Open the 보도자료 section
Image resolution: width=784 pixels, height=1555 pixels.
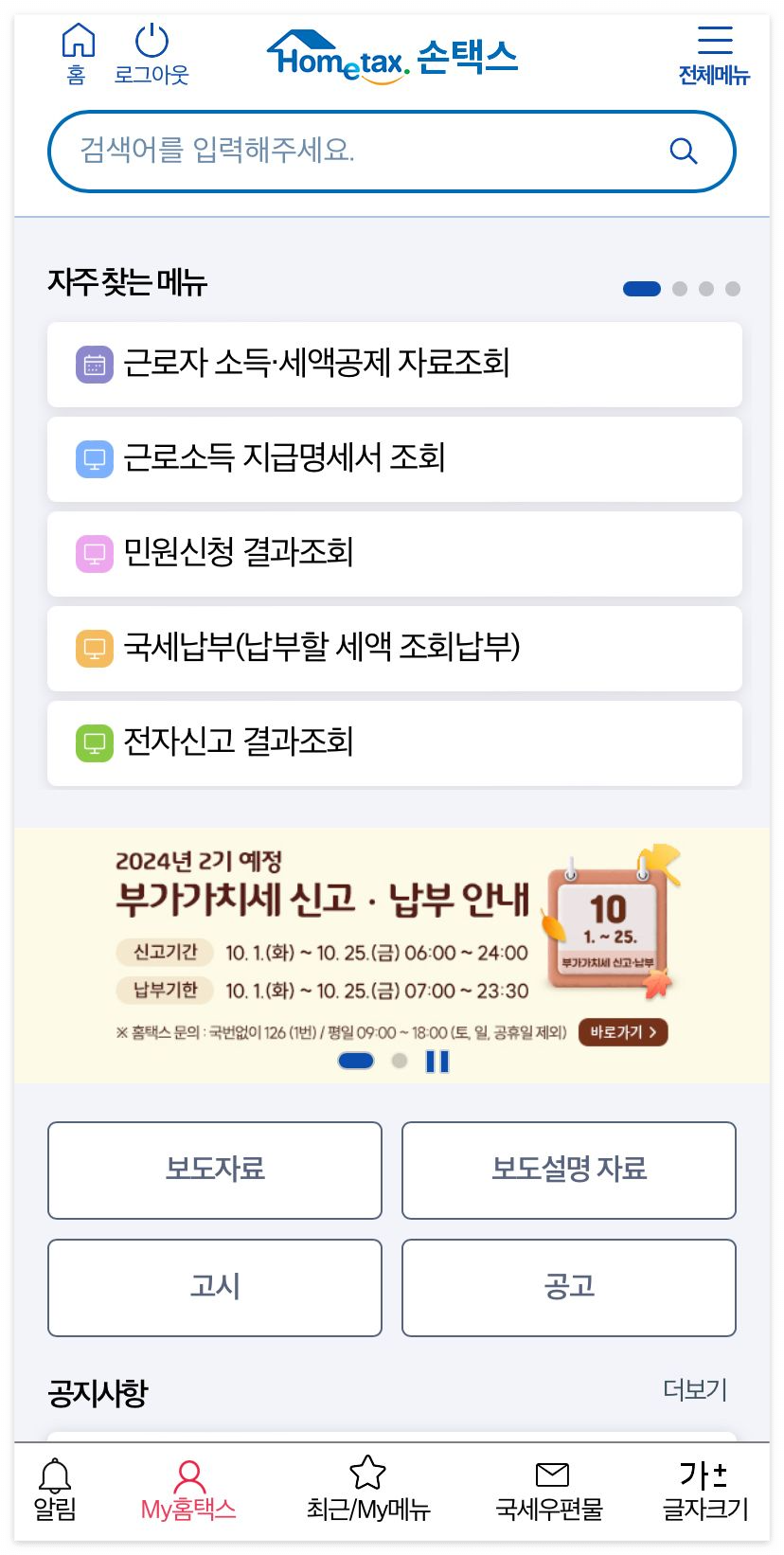214,1170
